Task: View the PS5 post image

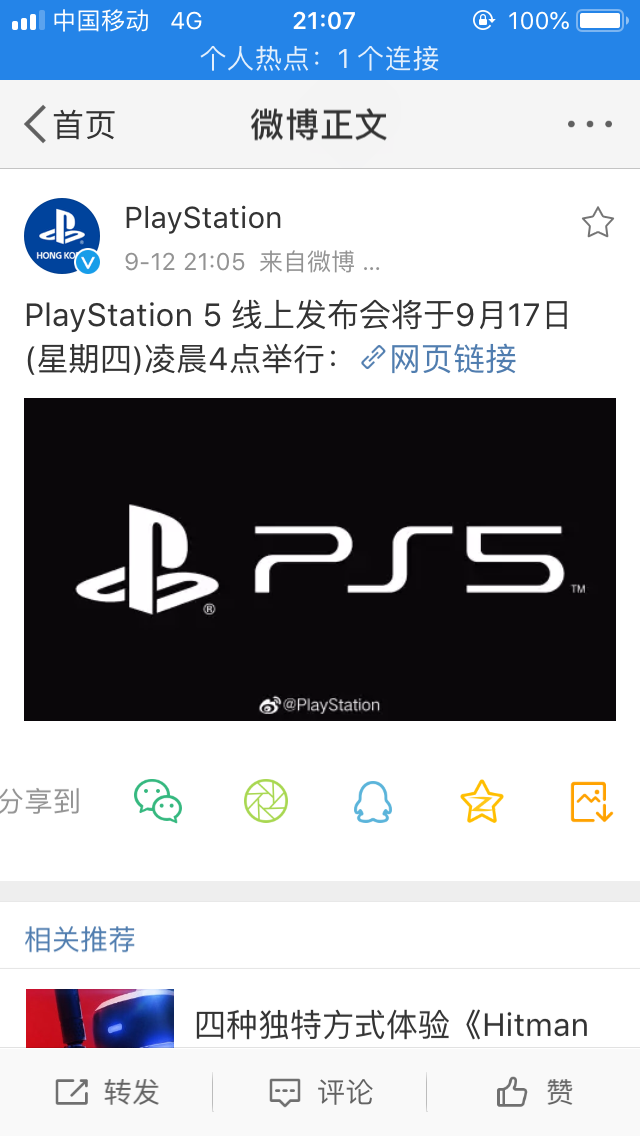Action: [320, 559]
